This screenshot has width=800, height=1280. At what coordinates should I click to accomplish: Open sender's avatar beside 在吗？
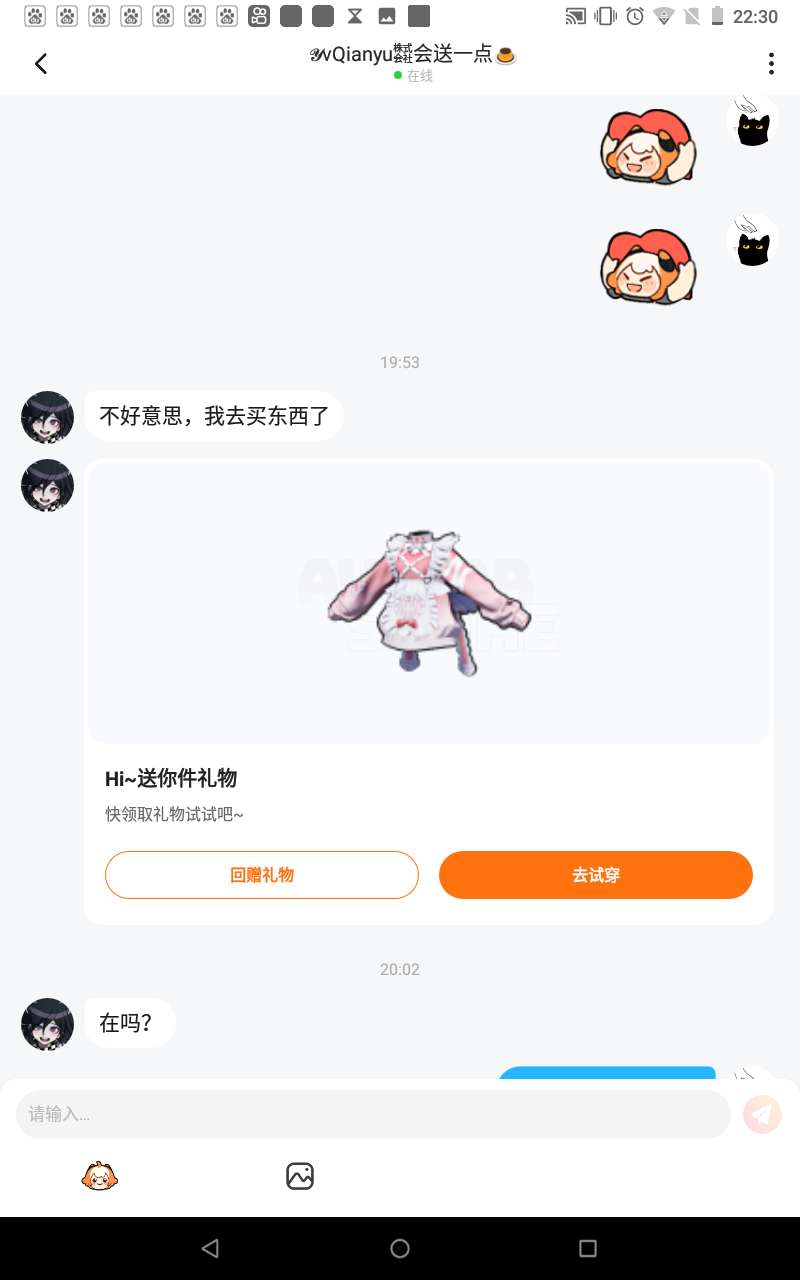tap(47, 1024)
